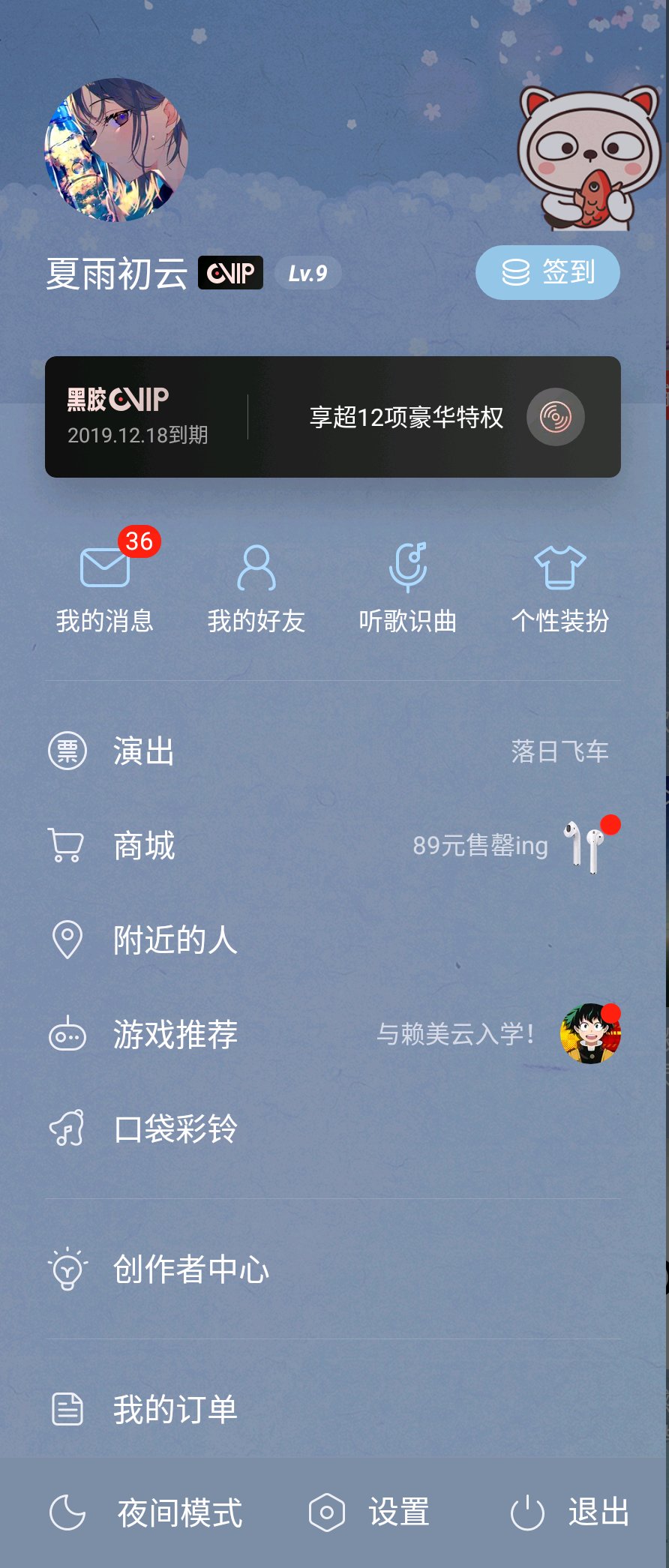The height and width of the screenshot is (1568, 669).
Task: Open 附近的人 nearby people
Action: 333,940
